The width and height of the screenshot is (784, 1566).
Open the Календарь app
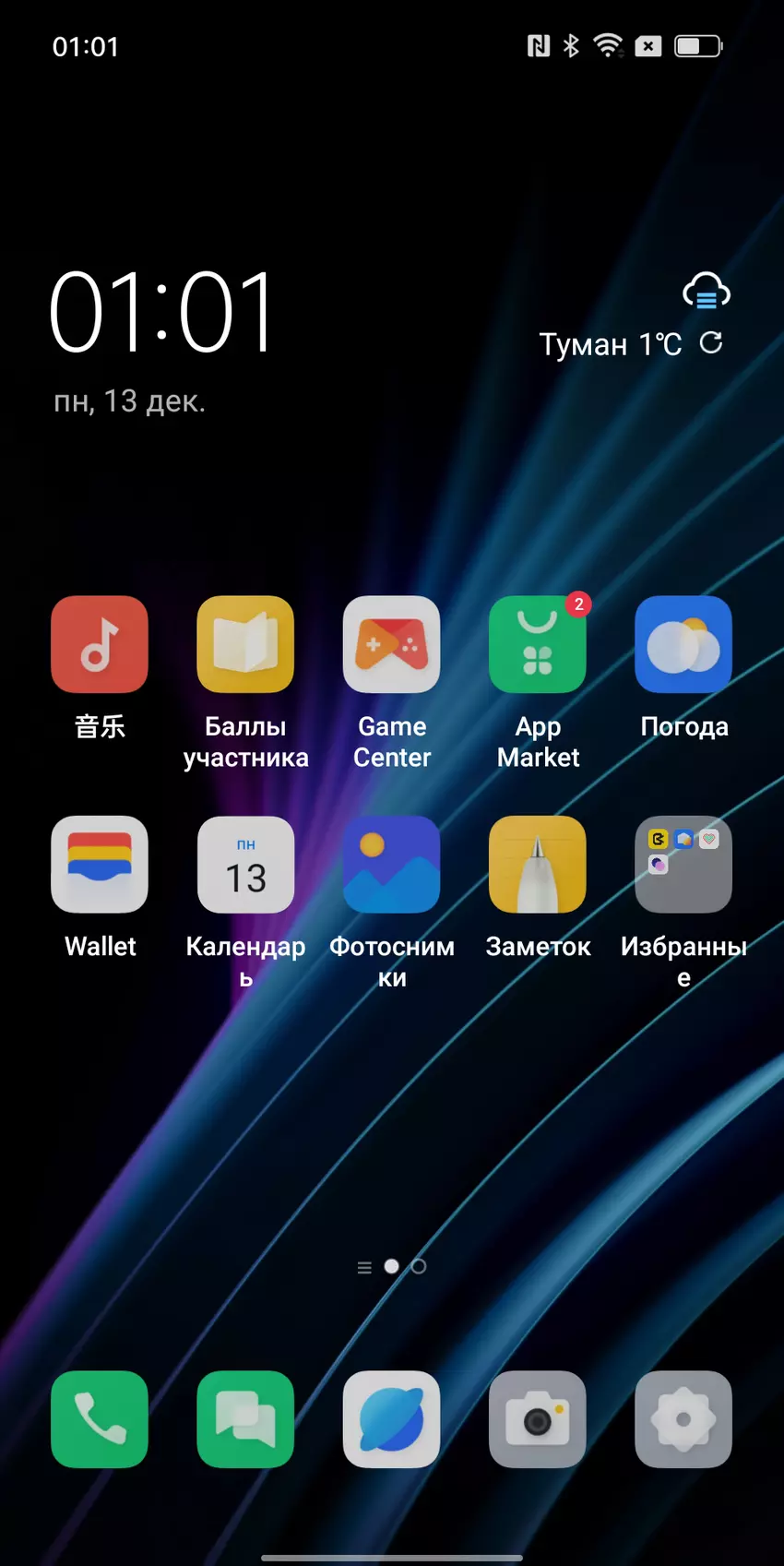(x=245, y=864)
